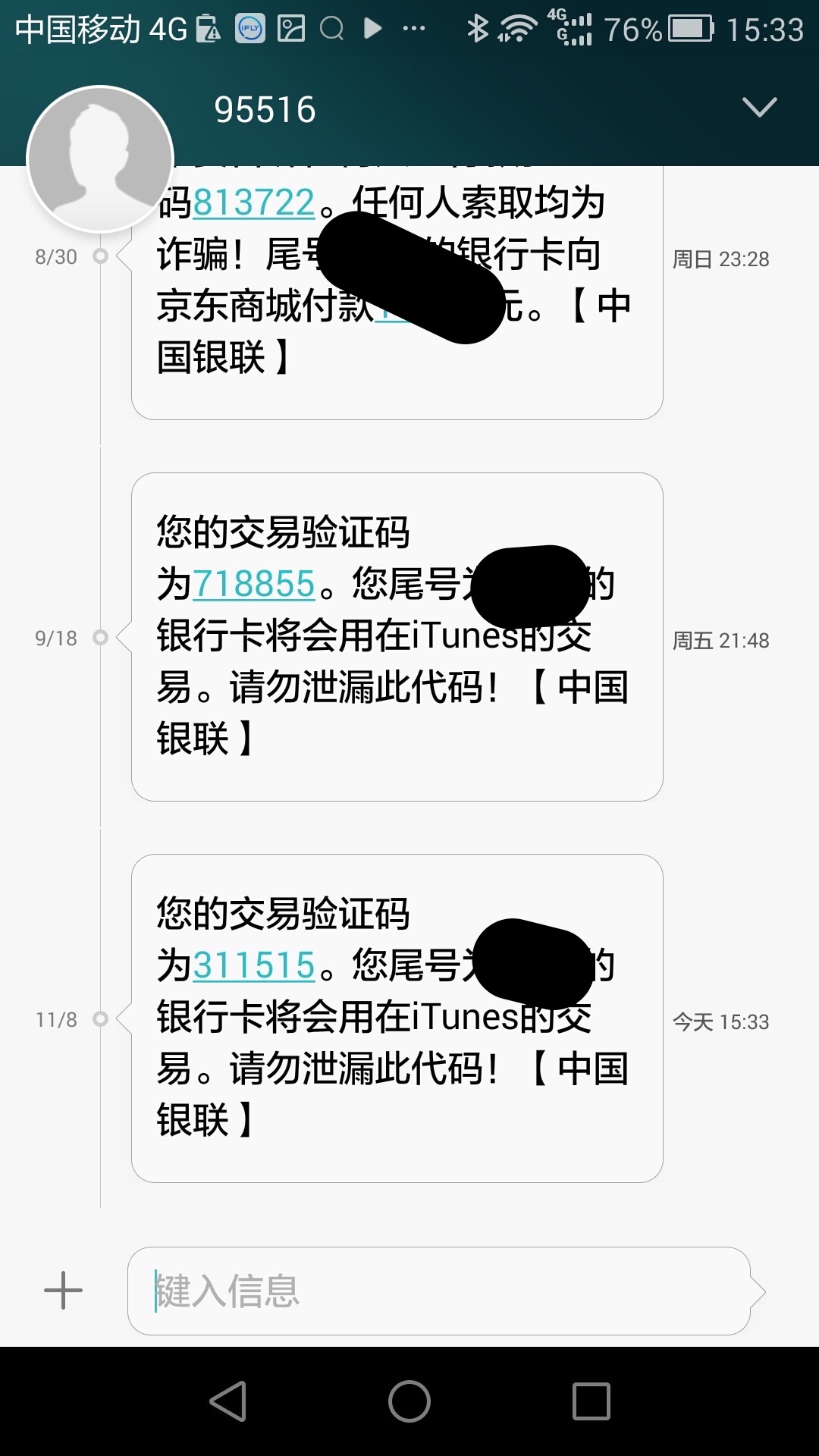Expand the 95516 contact details chevron

(x=759, y=108)
